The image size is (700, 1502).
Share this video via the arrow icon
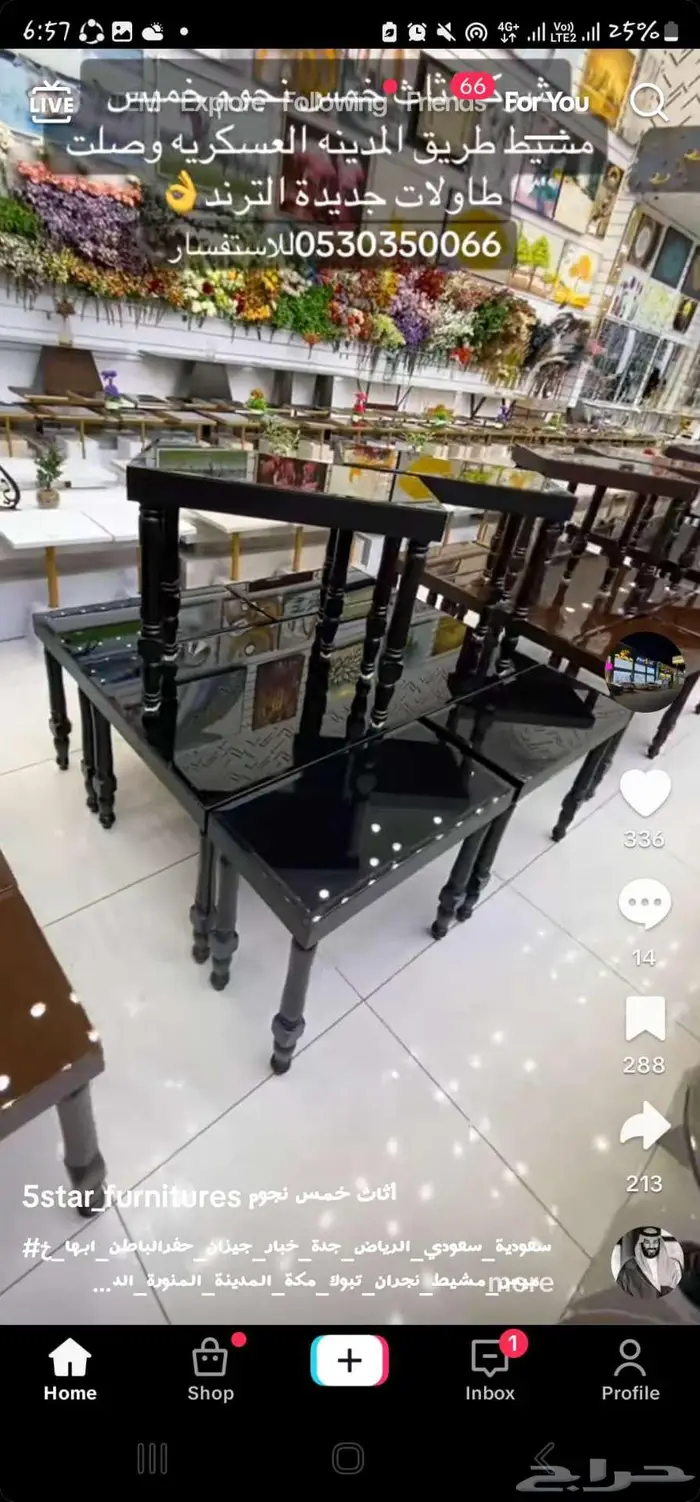(x=645, y=1127)
